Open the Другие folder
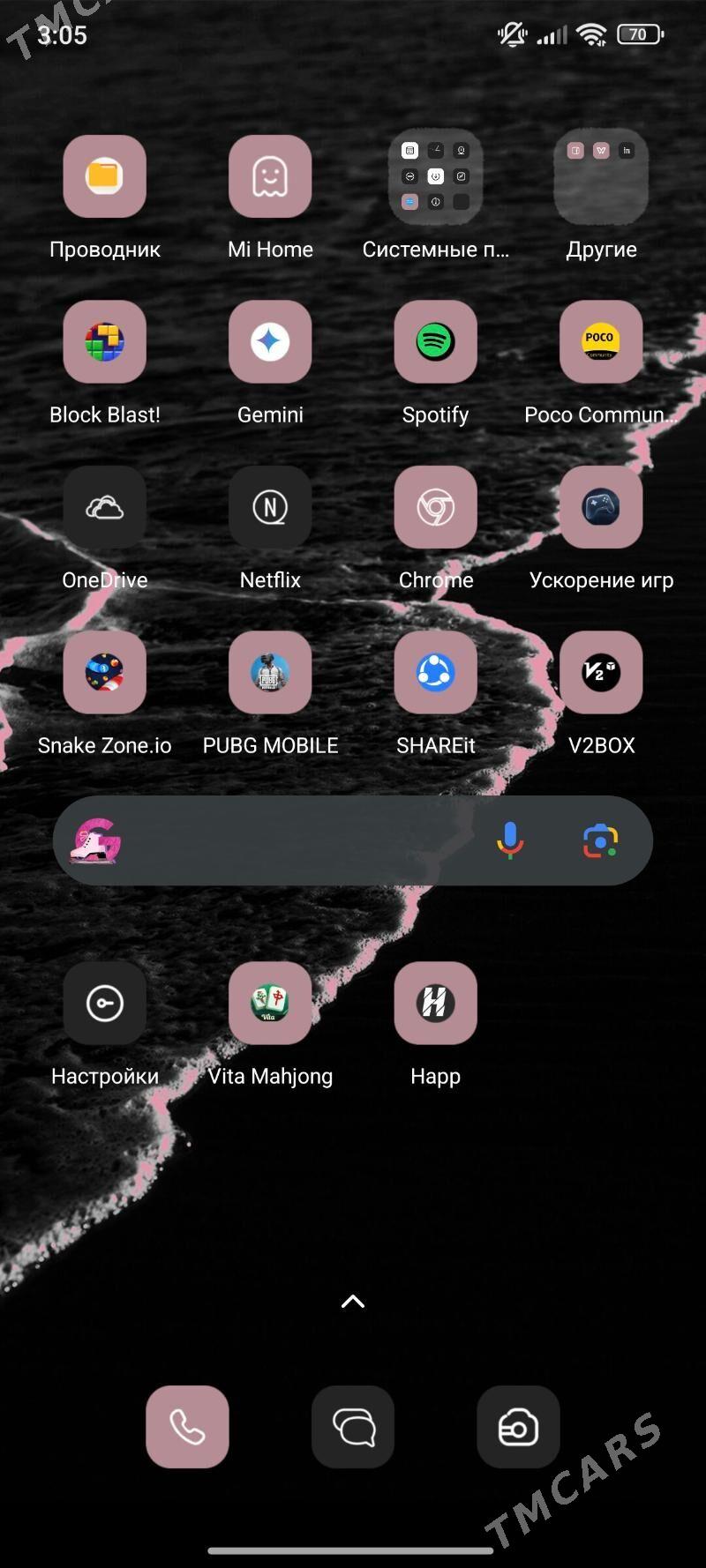This screenshot has width=706, height=1568. click(601, 176)
